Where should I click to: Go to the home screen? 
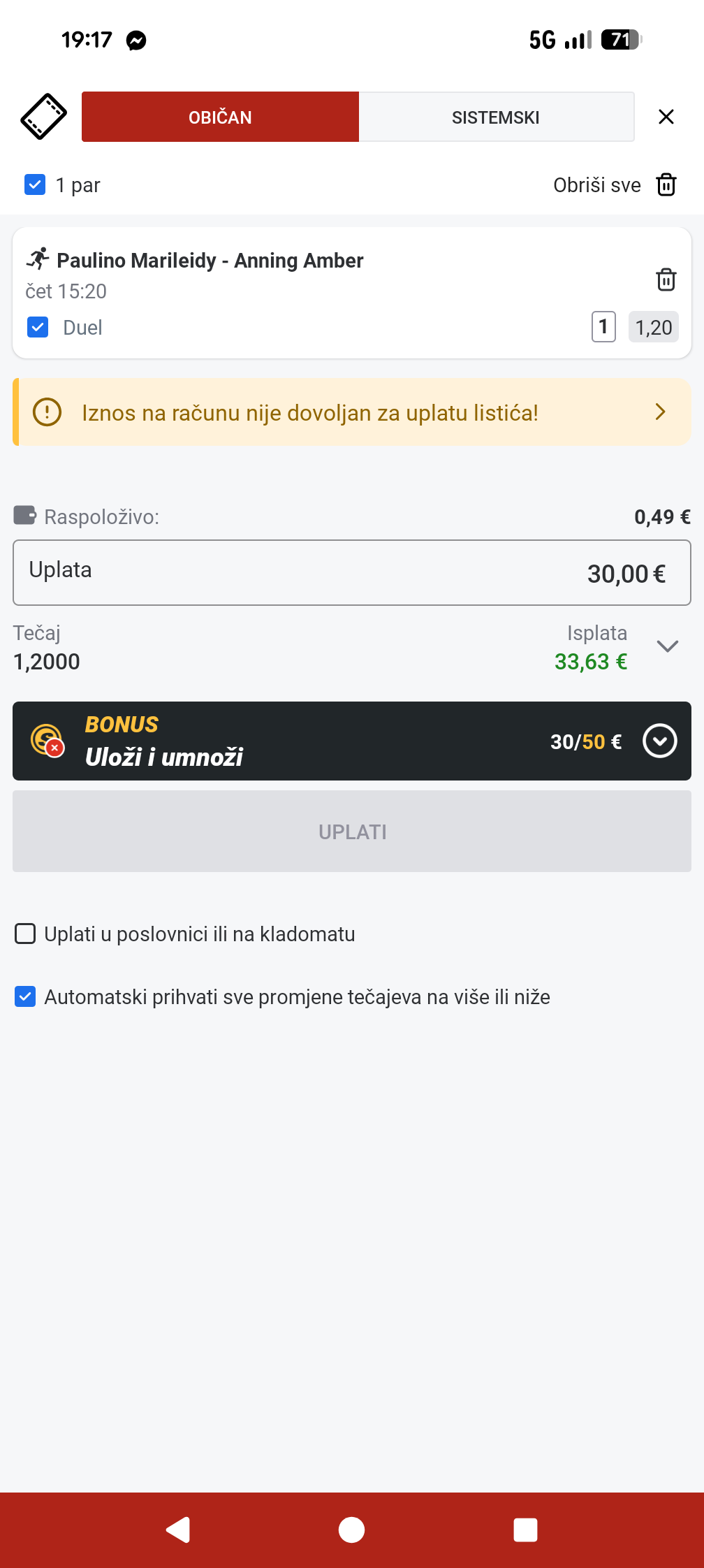point(351,1530)
